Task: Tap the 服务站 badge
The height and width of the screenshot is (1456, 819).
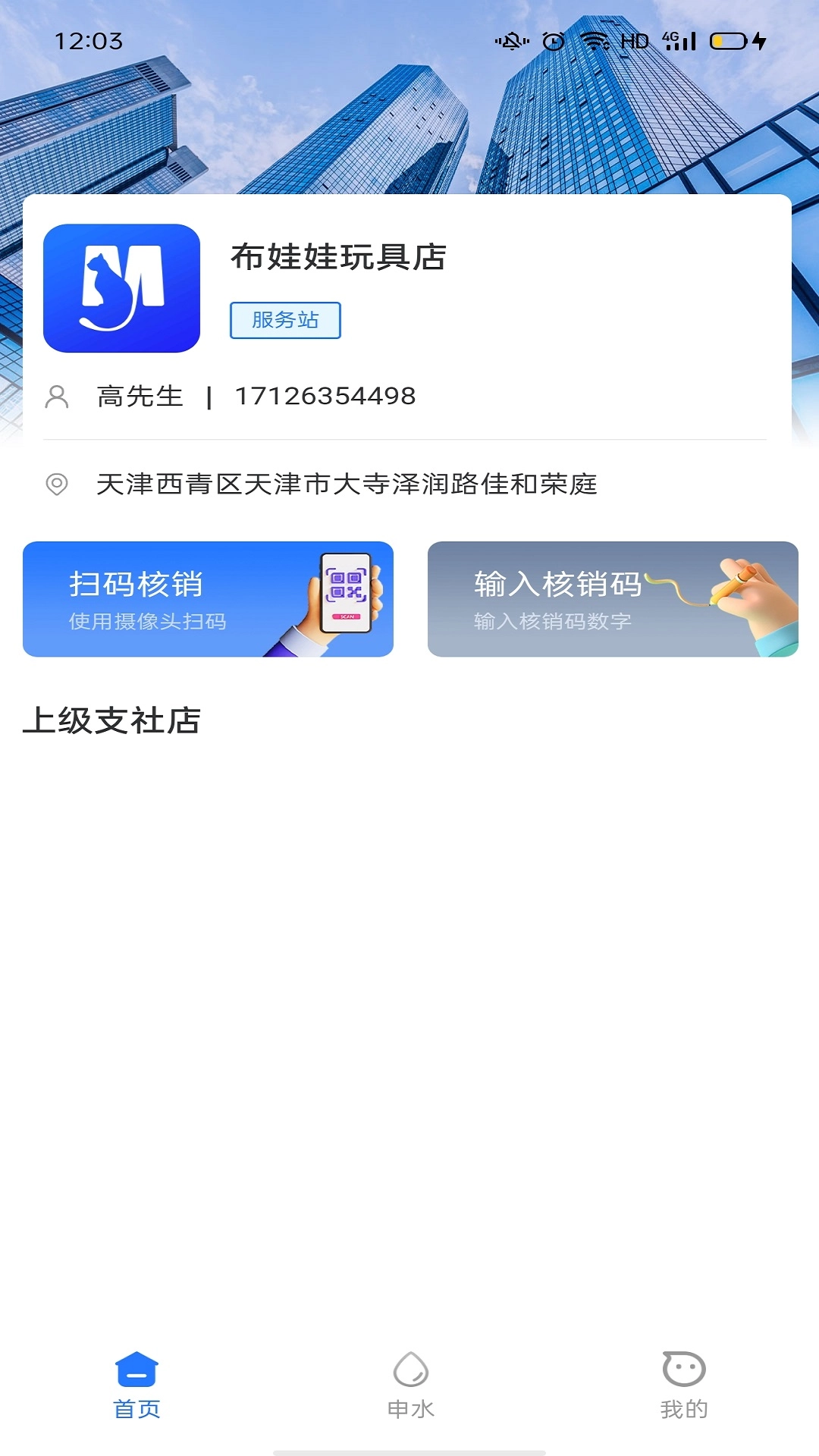Action: (286, 321)
